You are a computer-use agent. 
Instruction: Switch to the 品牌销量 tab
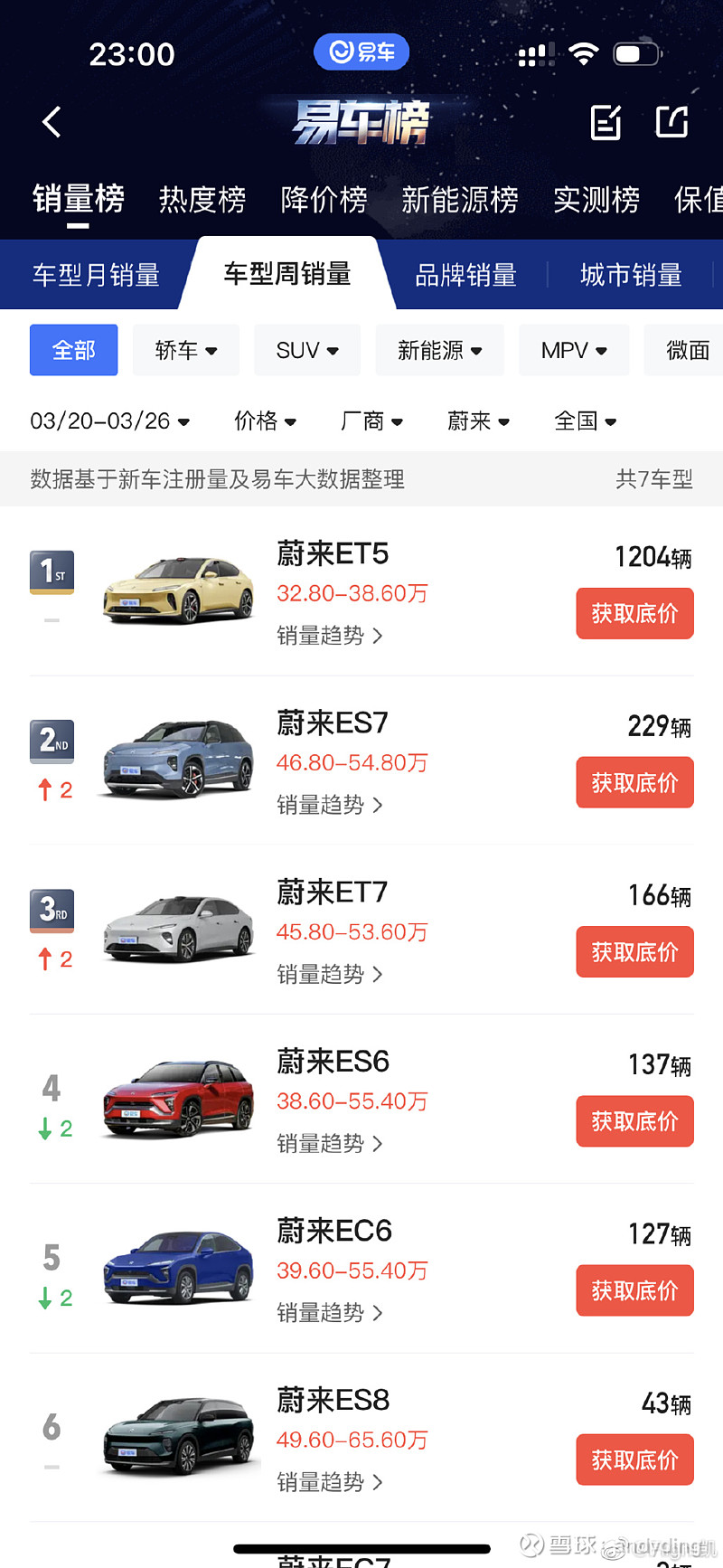point(465,275)
